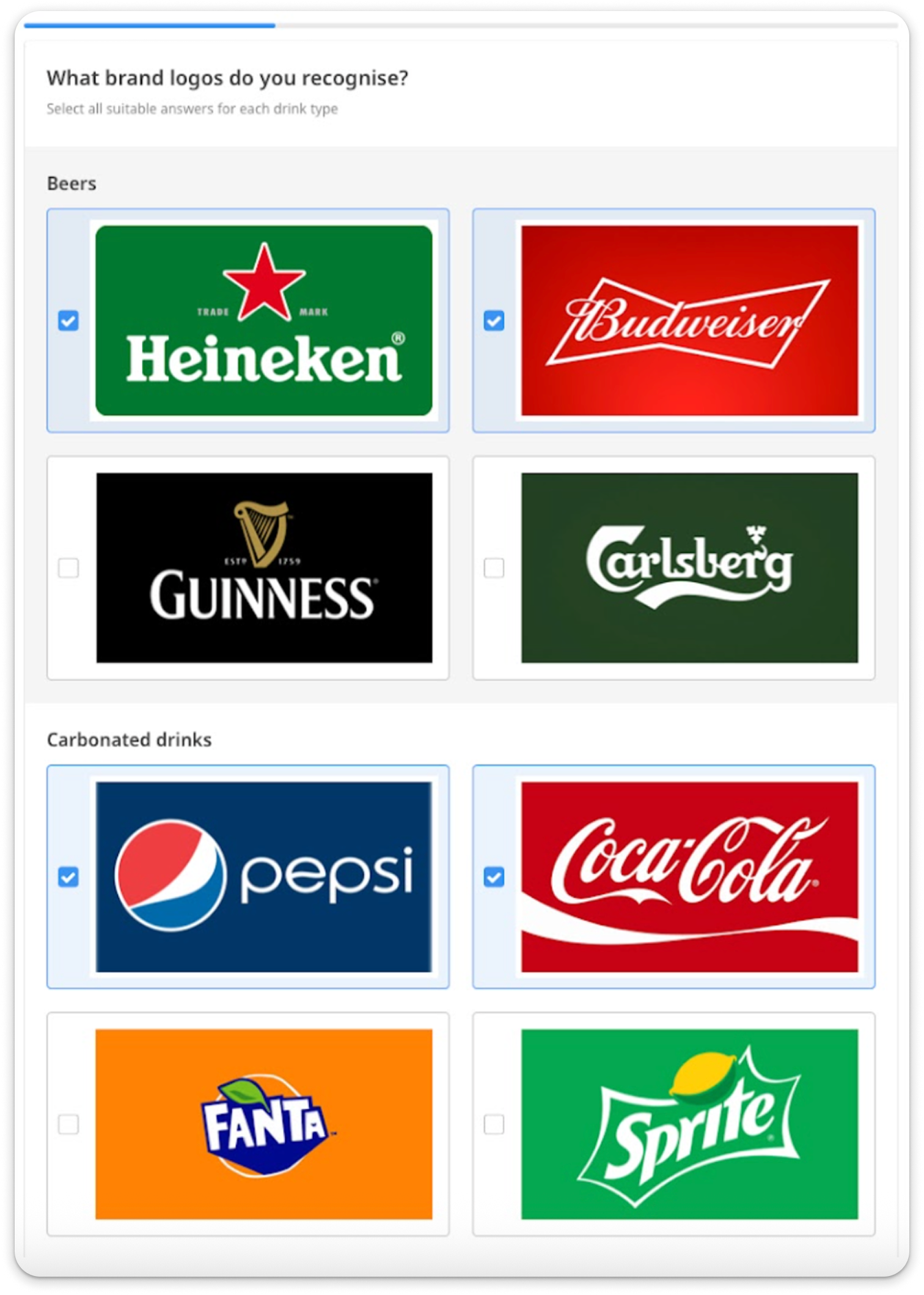Select the Fanta logo option
The height and width of the screenshot is (1295, 924).
point(68,1124)
